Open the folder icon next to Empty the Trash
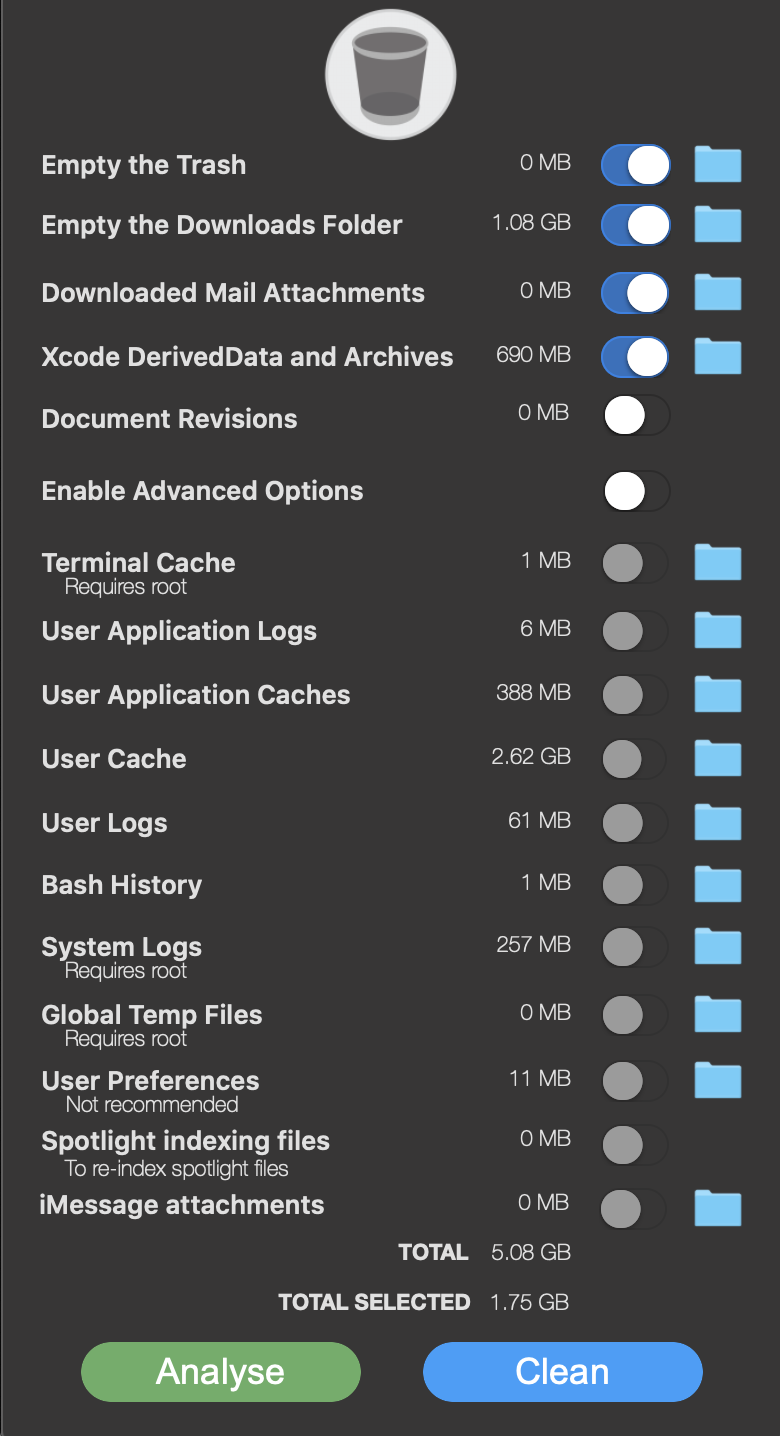This screenshot has height=1436, width=780. (718, 164)
